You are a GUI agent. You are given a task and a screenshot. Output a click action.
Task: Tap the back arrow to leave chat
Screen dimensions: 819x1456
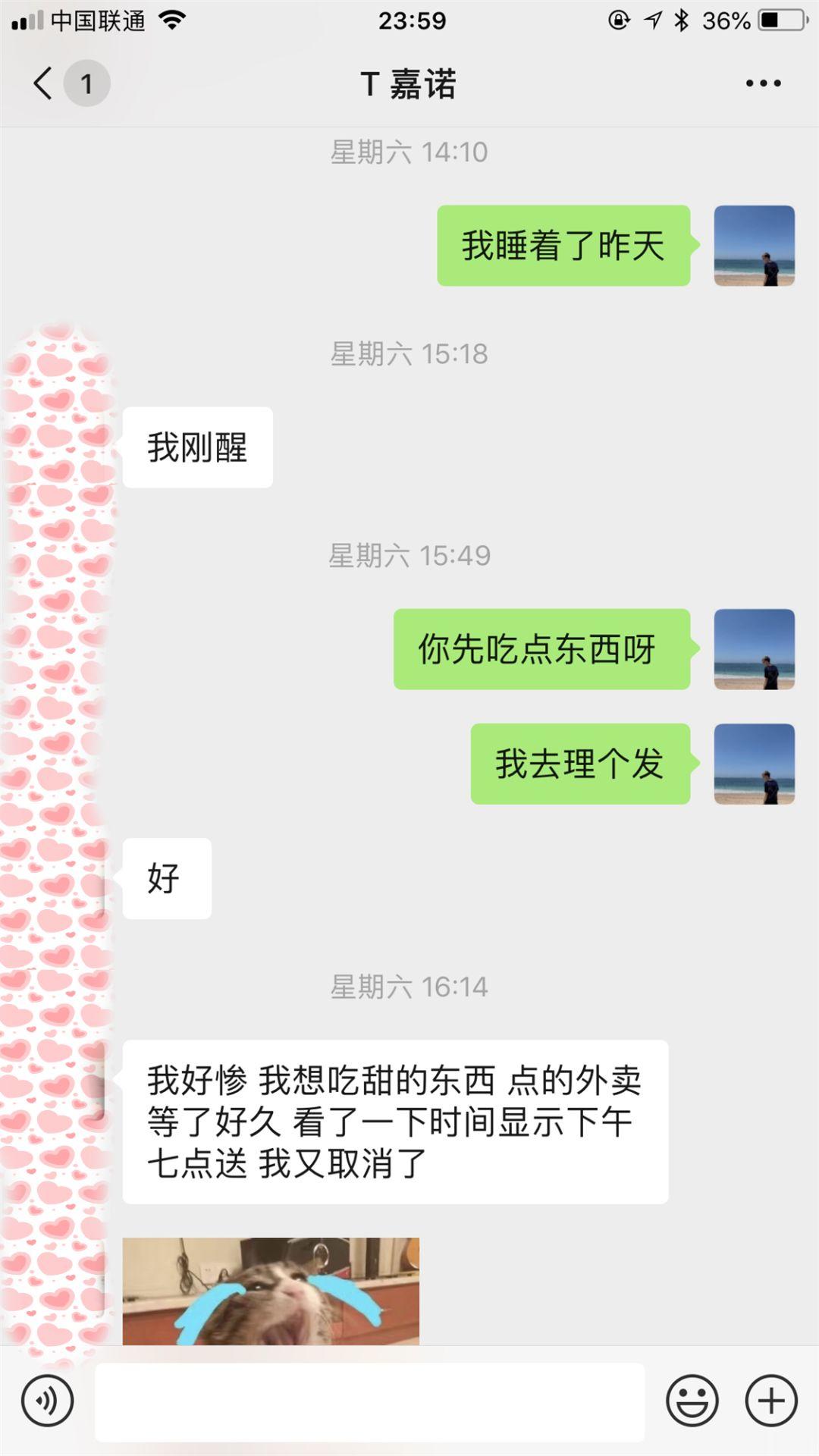click(43, 83)
